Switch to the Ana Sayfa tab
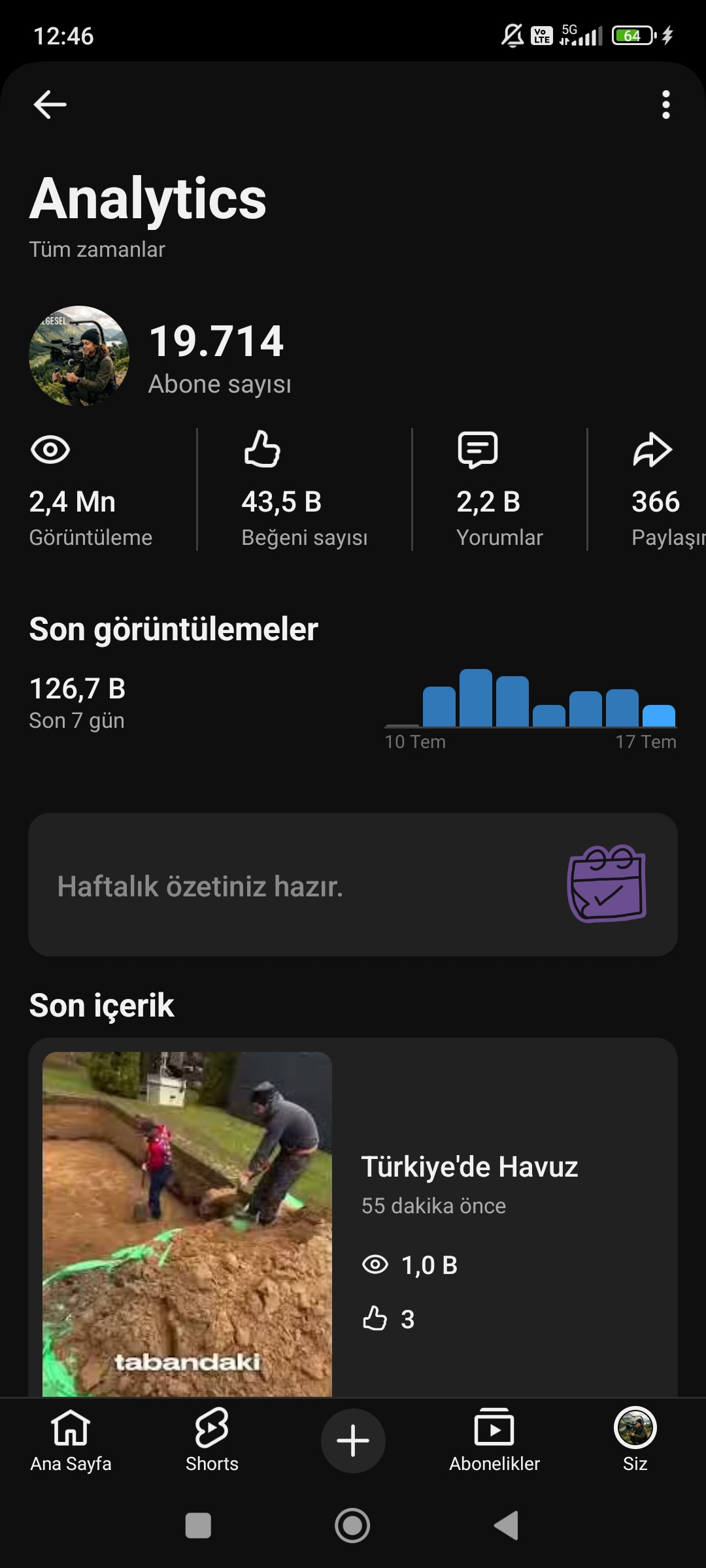 [x=71, y=1441]
